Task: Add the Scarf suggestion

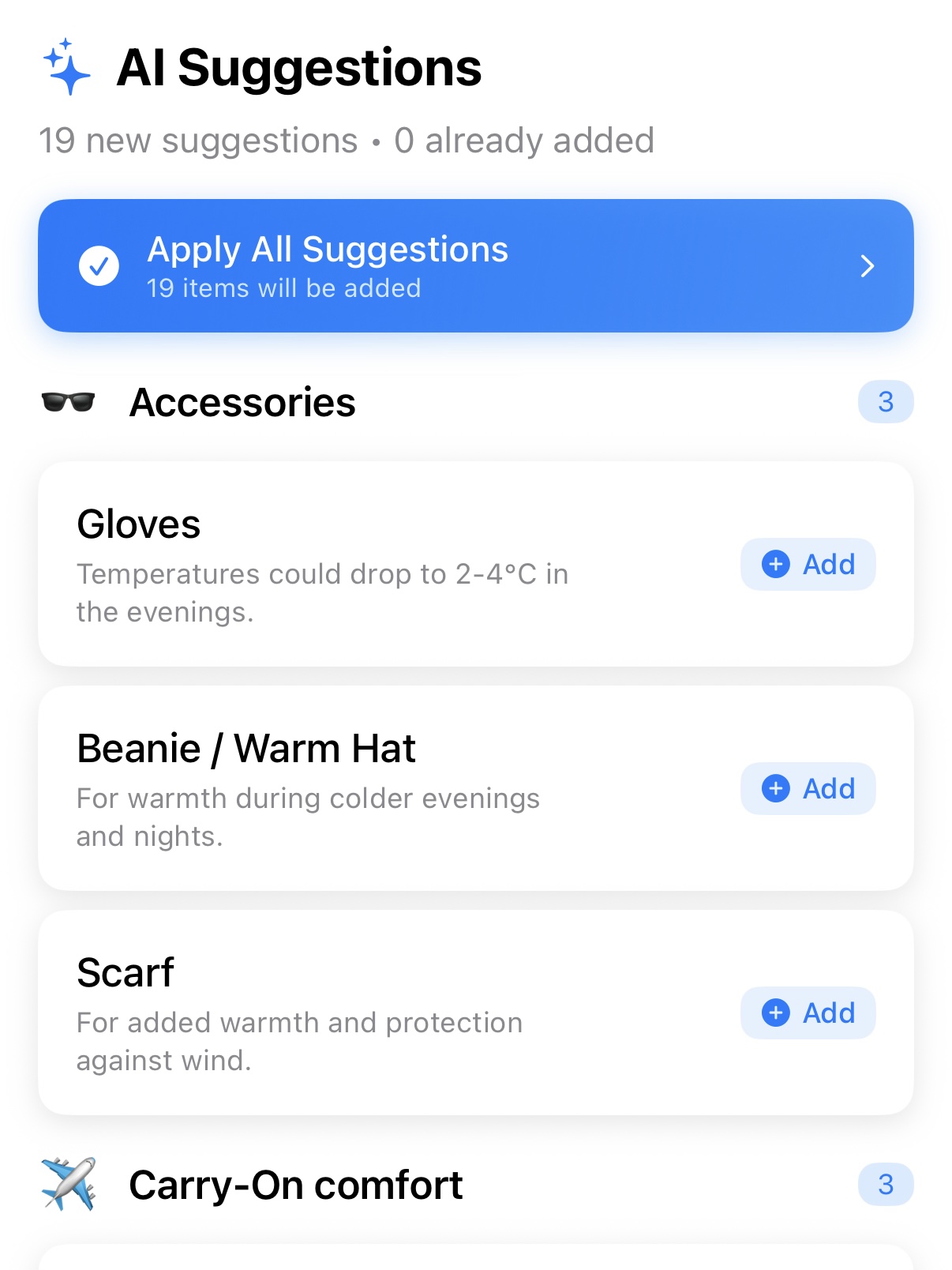Action: tap(808, 1013)
